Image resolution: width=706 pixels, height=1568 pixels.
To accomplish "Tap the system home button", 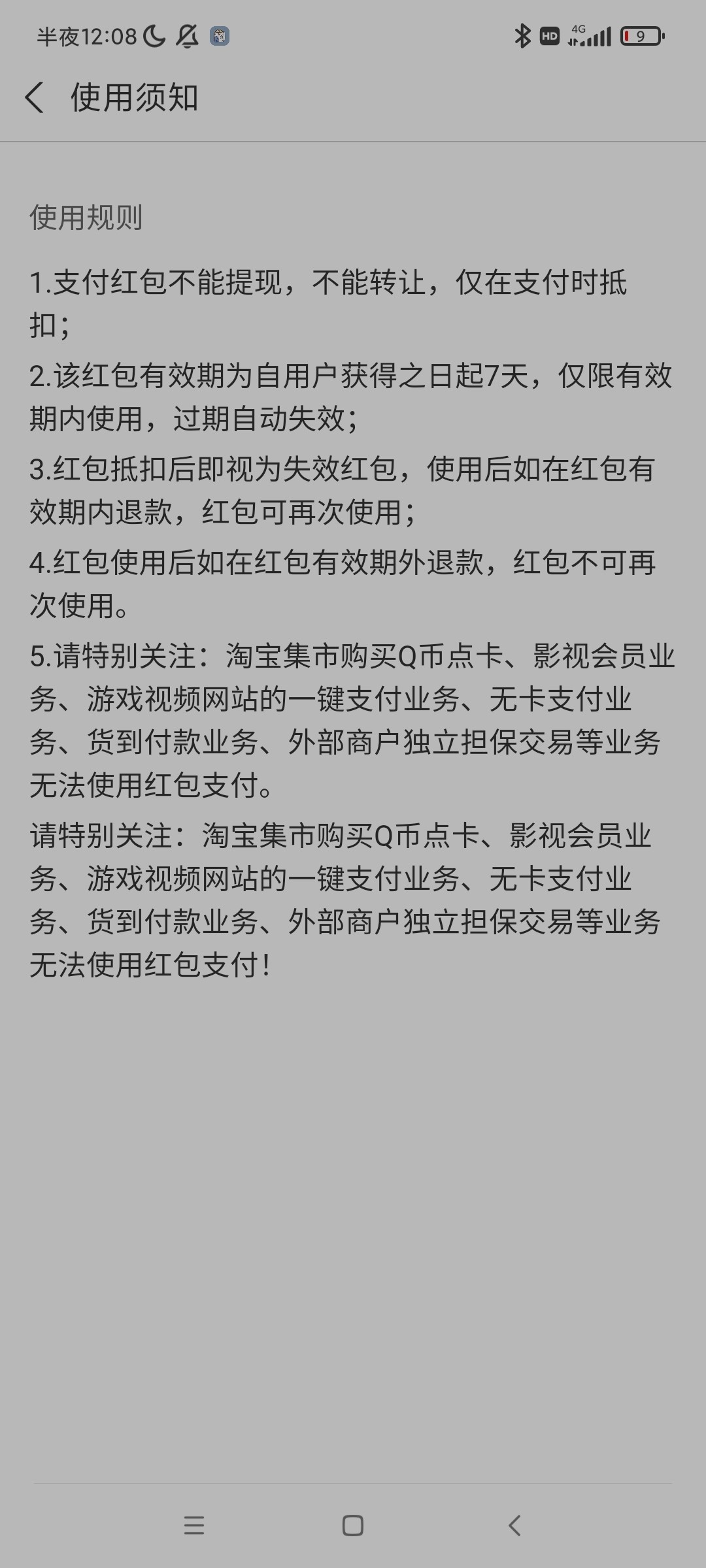I will pyautogui.click(x=353, y=1526).
